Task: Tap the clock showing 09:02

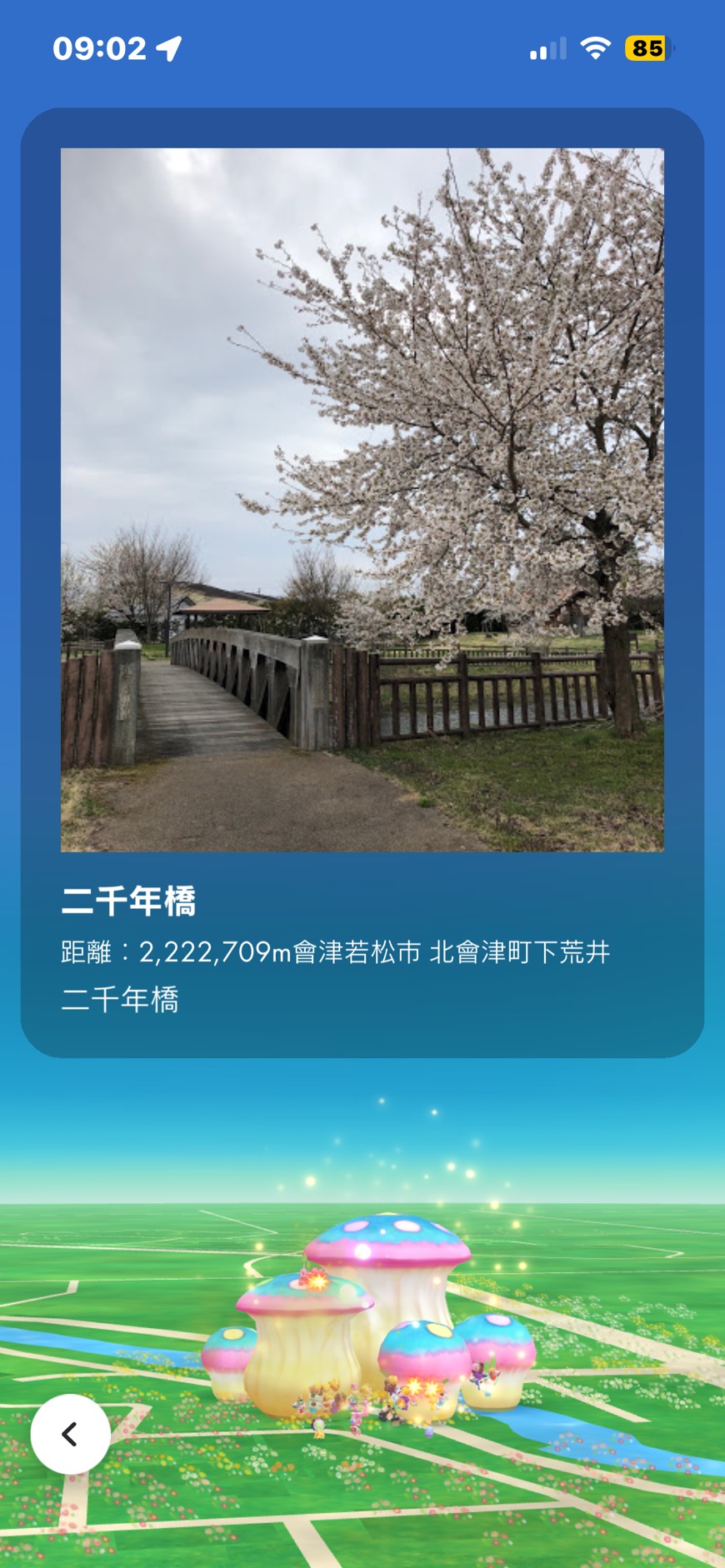Action: (98, 48)
